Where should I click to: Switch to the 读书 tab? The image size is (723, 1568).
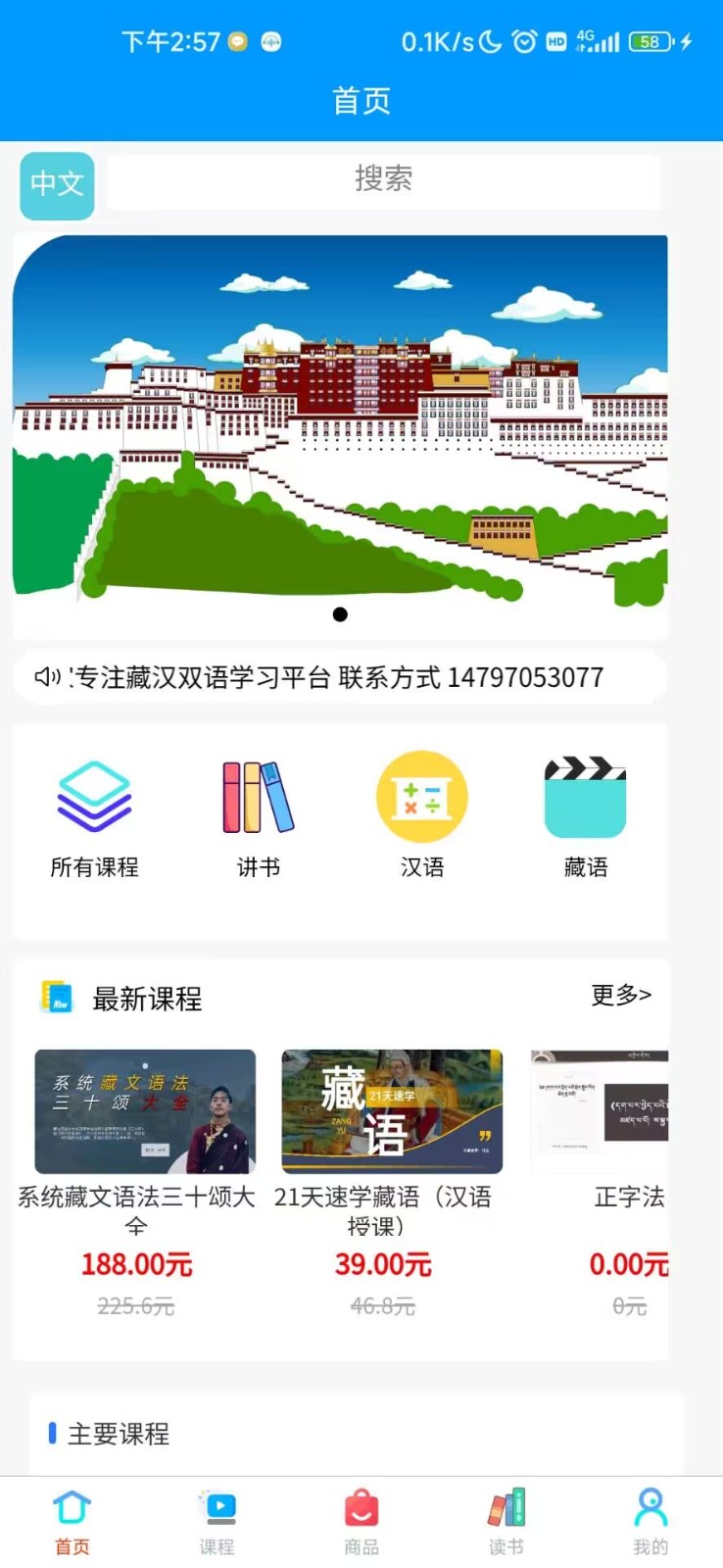coord(506,1522)
